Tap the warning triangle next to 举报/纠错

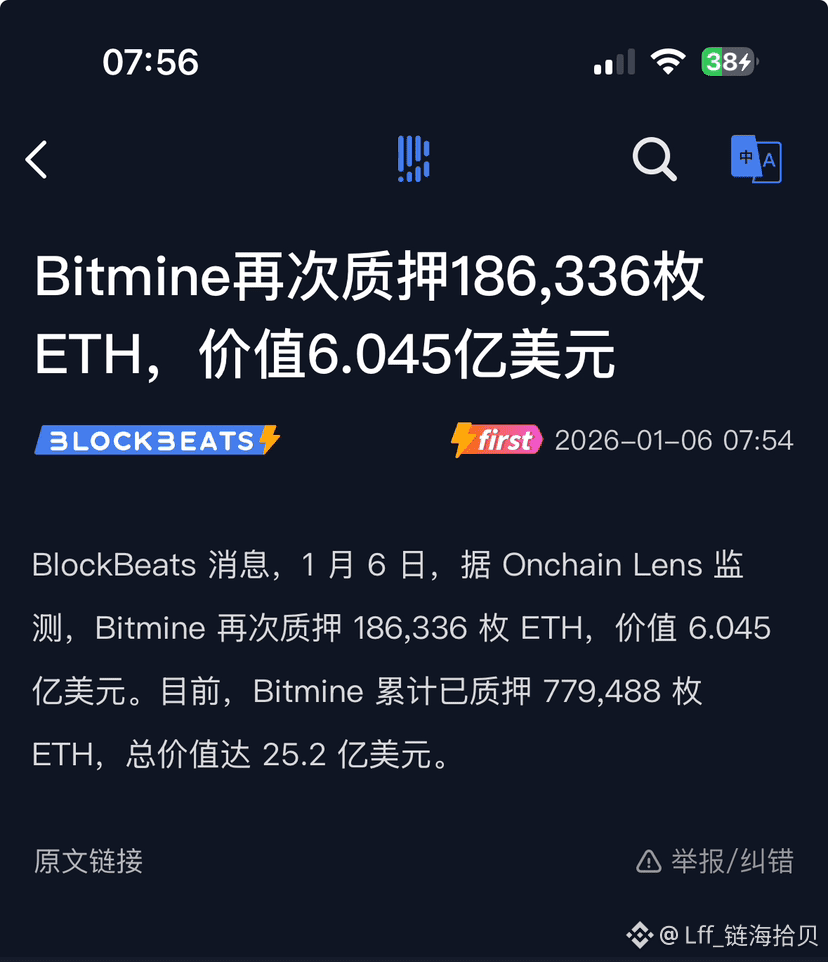(x=646, y=861)
